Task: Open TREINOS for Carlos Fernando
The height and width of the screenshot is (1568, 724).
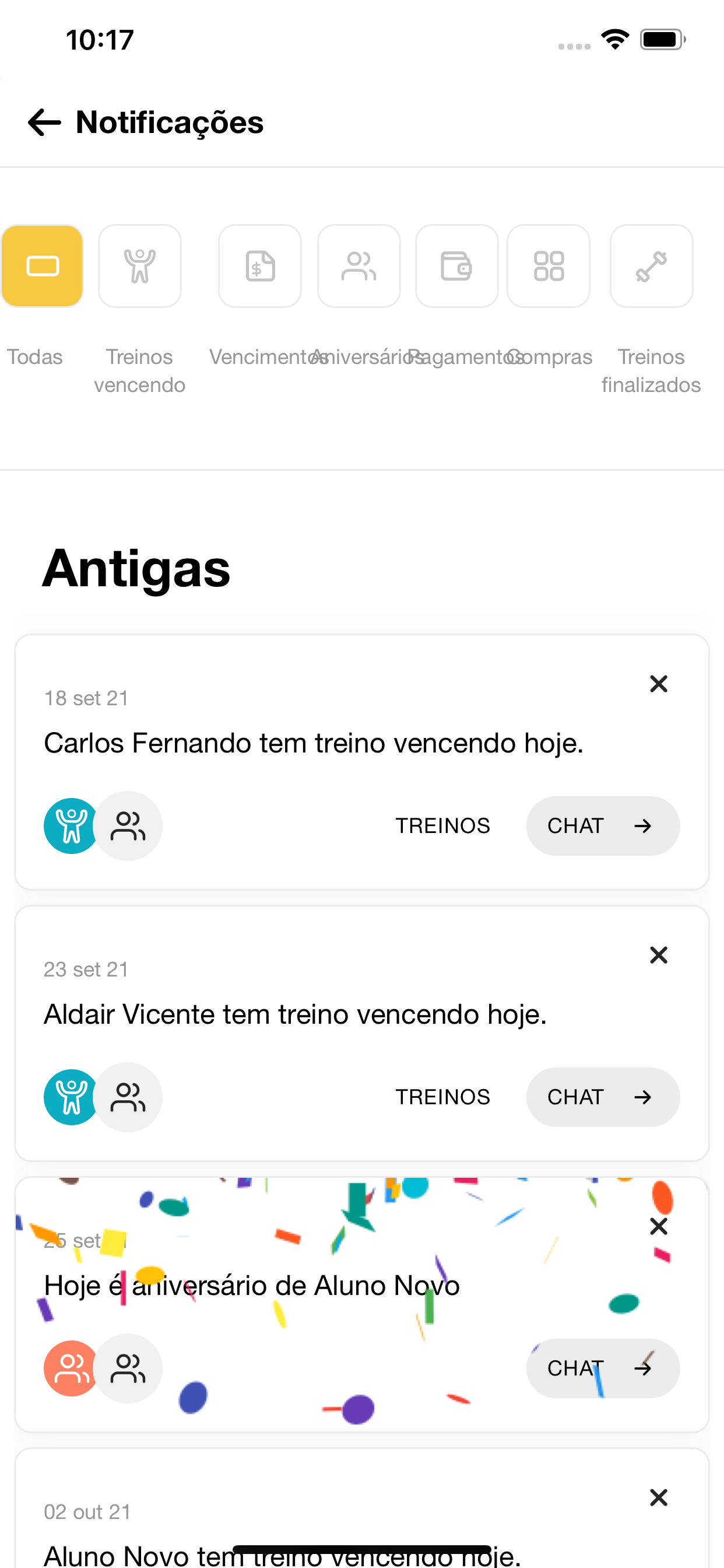Action: pos(443,826)
